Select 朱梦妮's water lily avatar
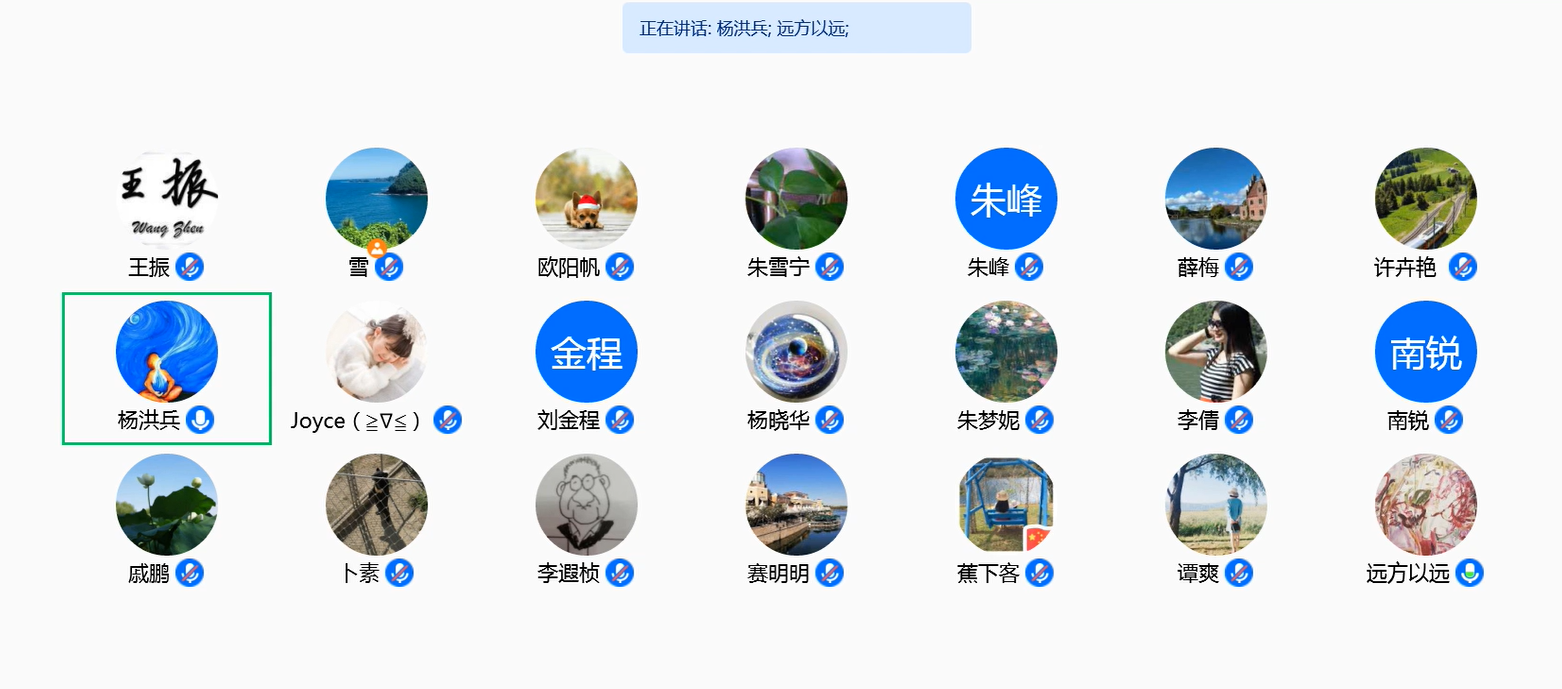Viewport: 1562px width, 689px height. click(1006, 352)
